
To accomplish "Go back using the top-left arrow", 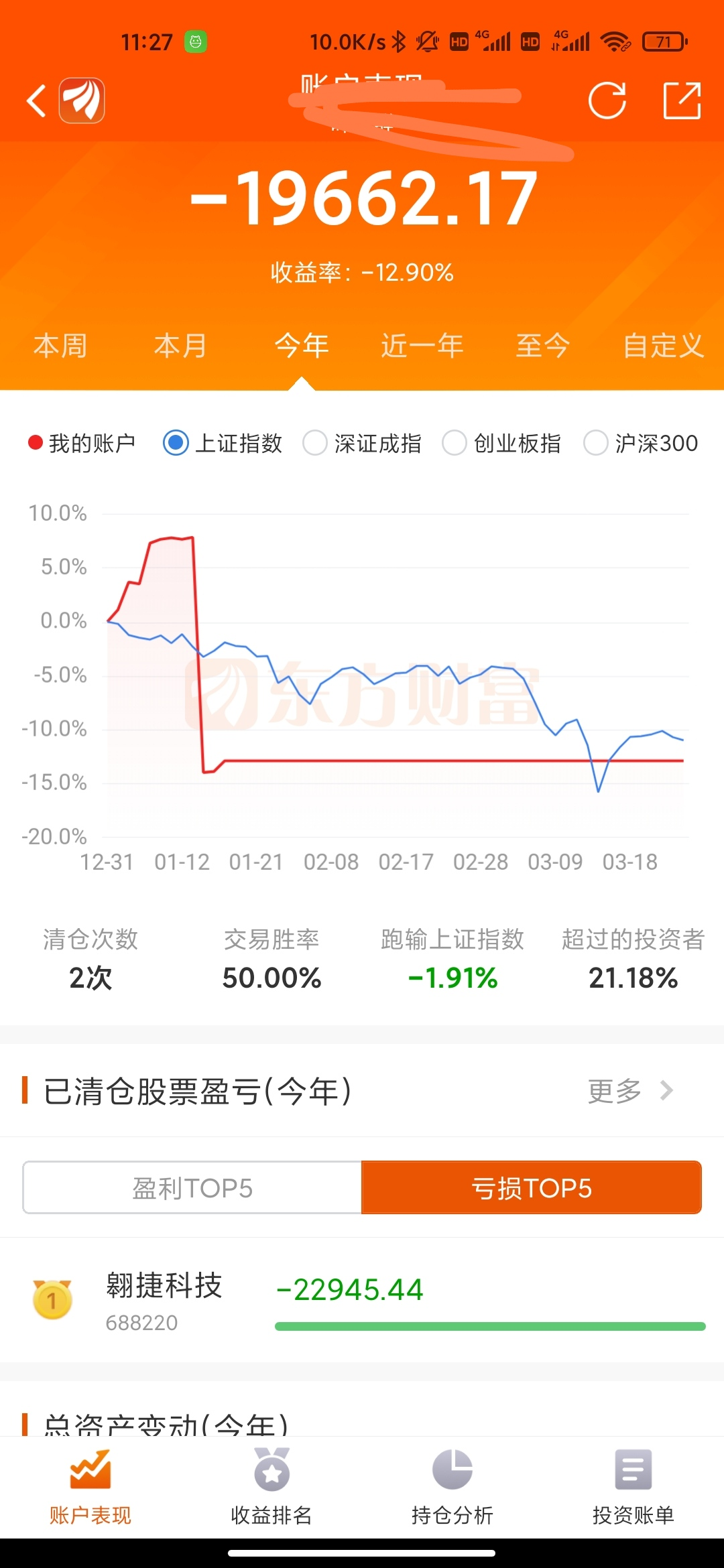I will [x=36, y=101].
